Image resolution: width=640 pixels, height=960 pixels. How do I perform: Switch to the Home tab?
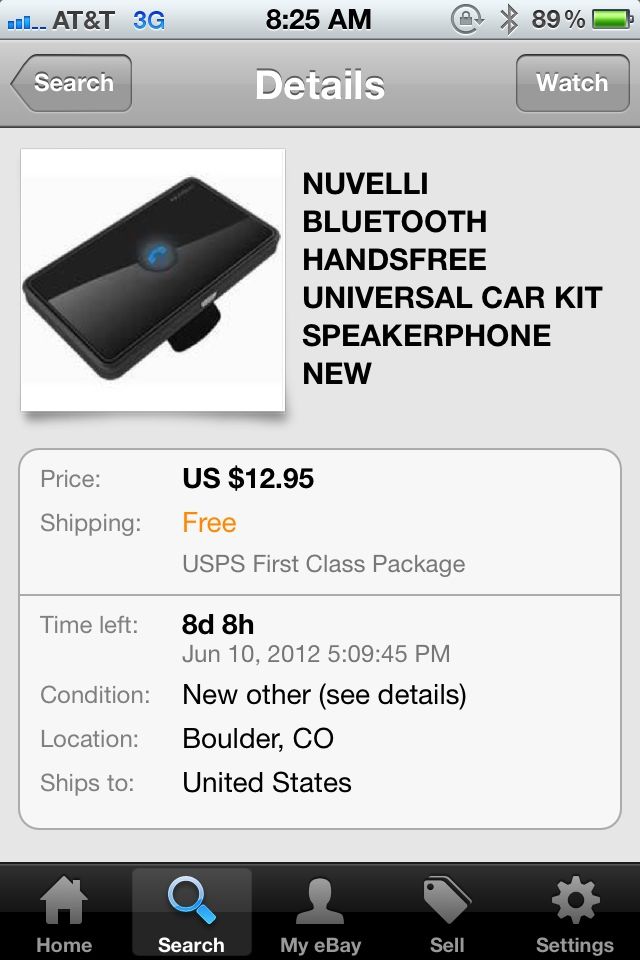pos(65,913)
